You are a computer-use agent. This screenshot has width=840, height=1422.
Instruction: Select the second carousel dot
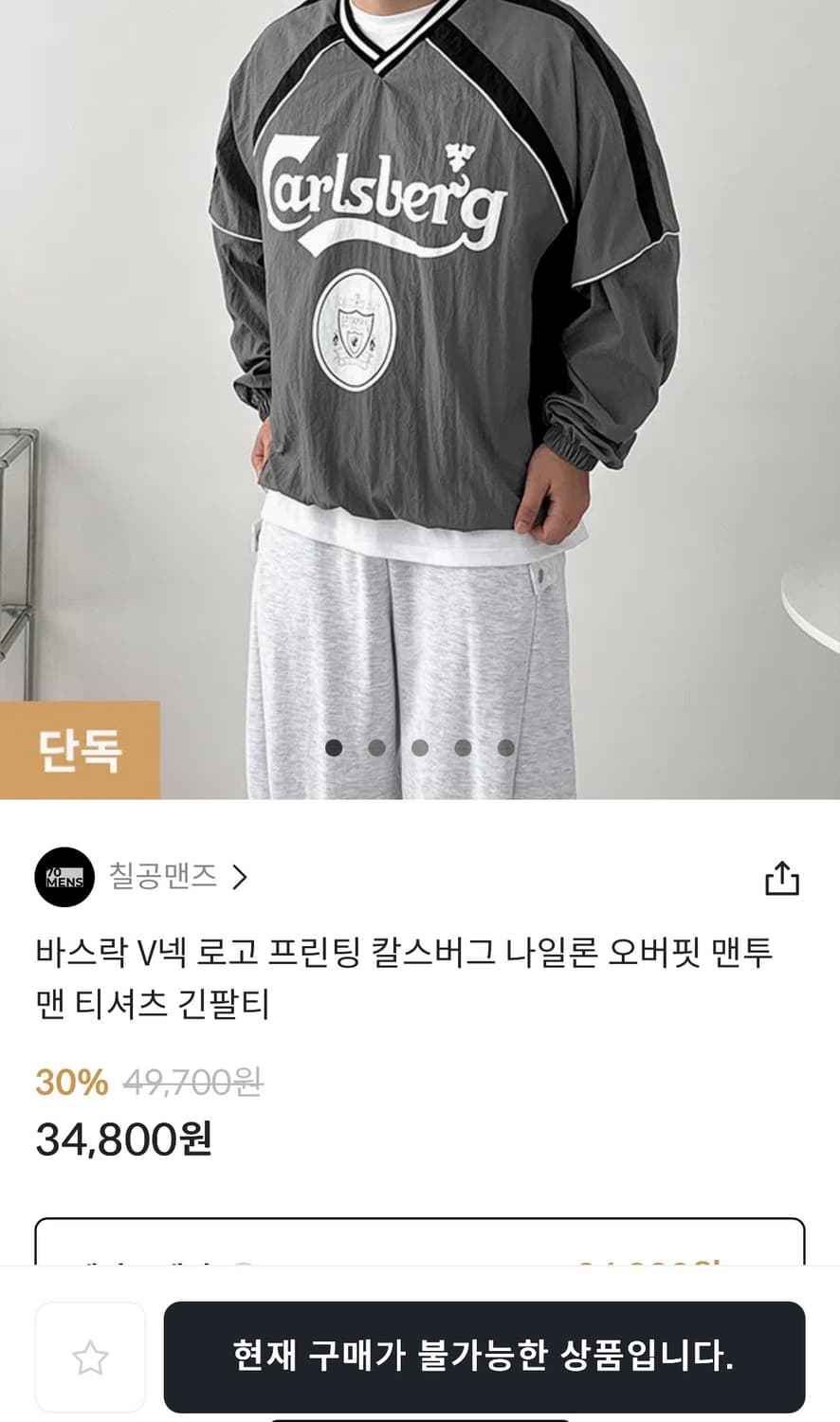[x=374, y=749]
